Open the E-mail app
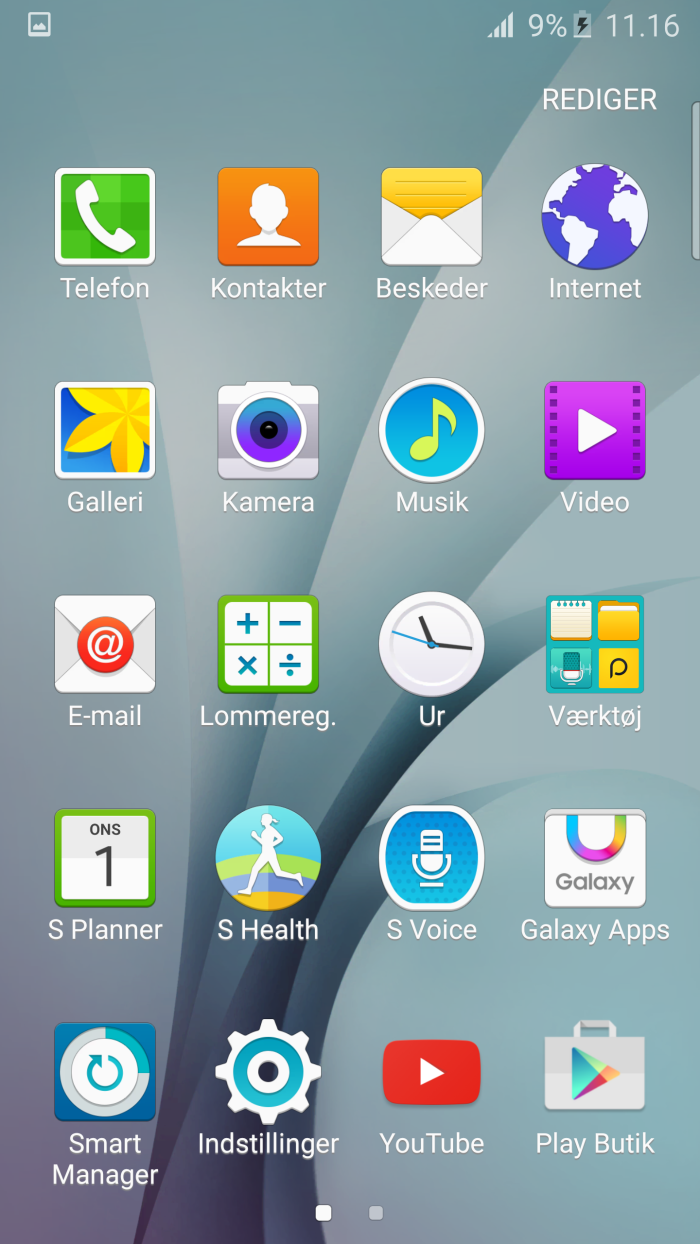Image resolution: width=700 pixels, height=1244 pixels. click(x=105, y=645)
